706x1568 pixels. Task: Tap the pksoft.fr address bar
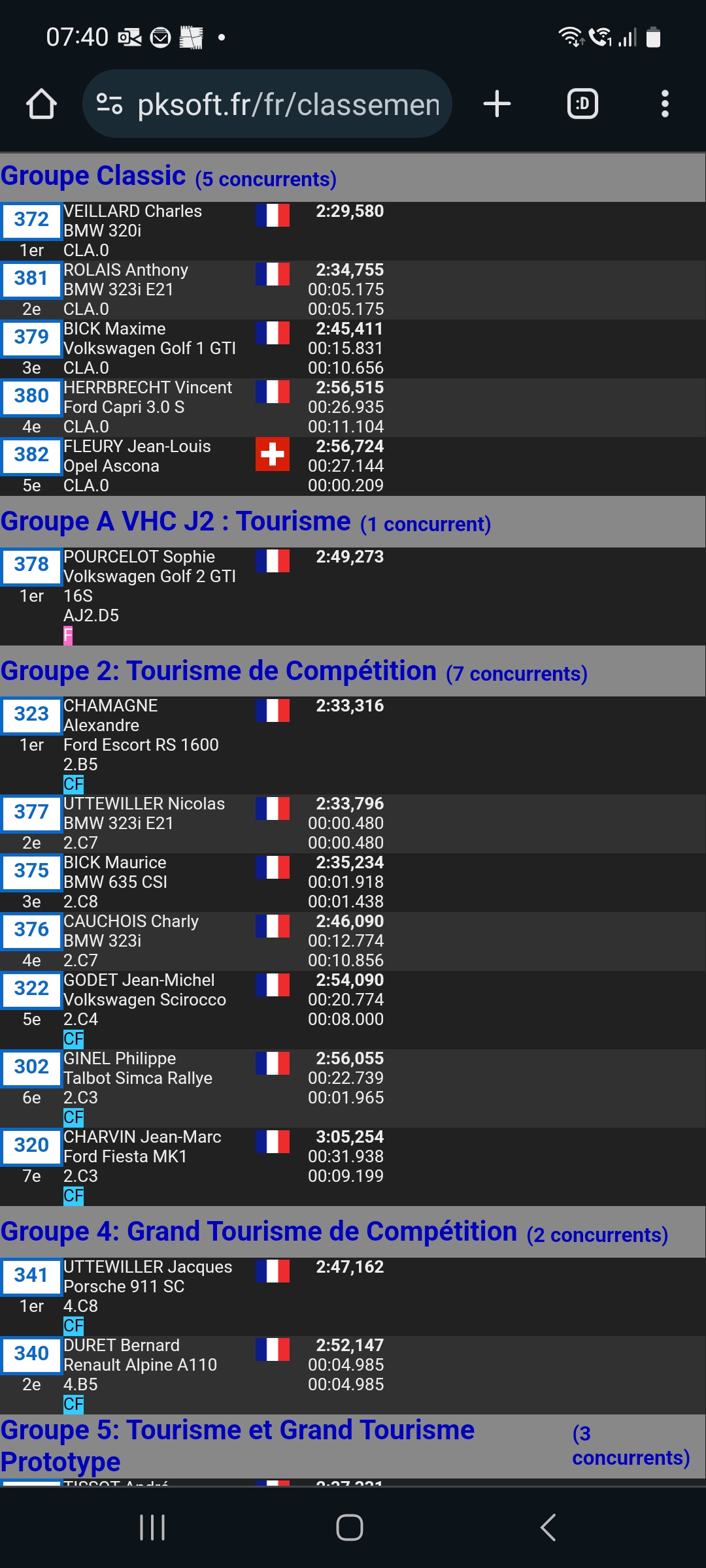coord(288,104)
